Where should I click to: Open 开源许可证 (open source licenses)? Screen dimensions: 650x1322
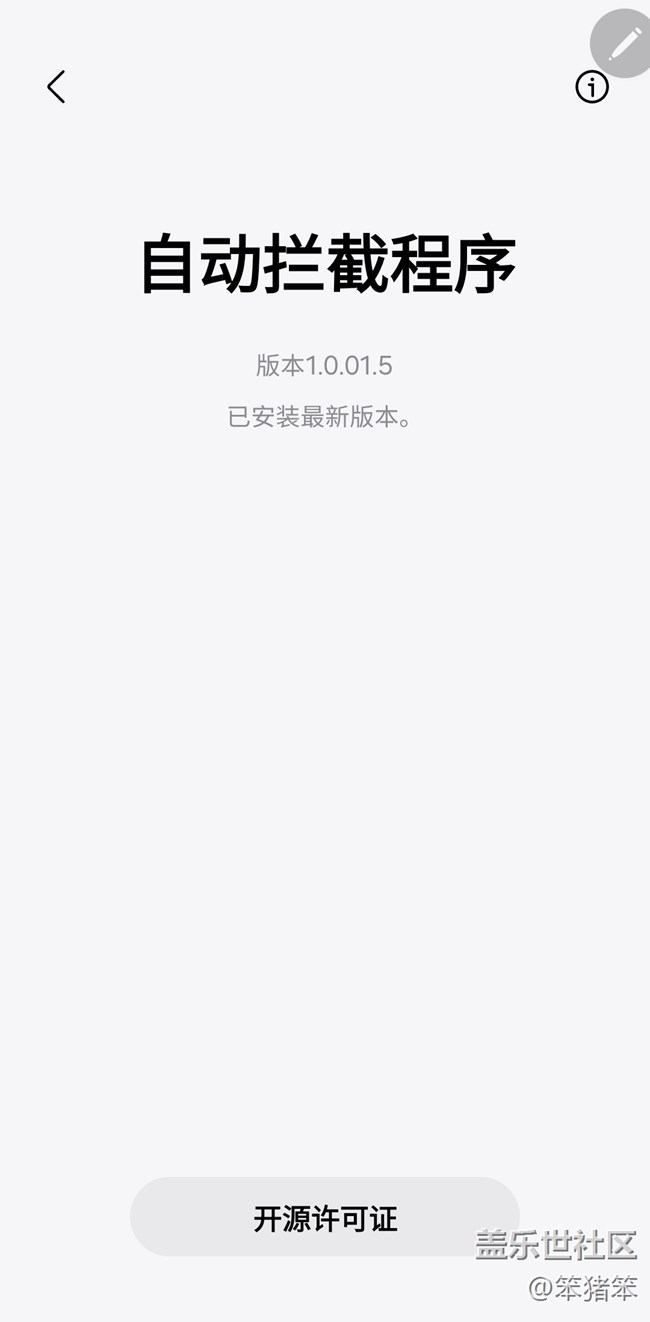click(x=325, y=1218)
